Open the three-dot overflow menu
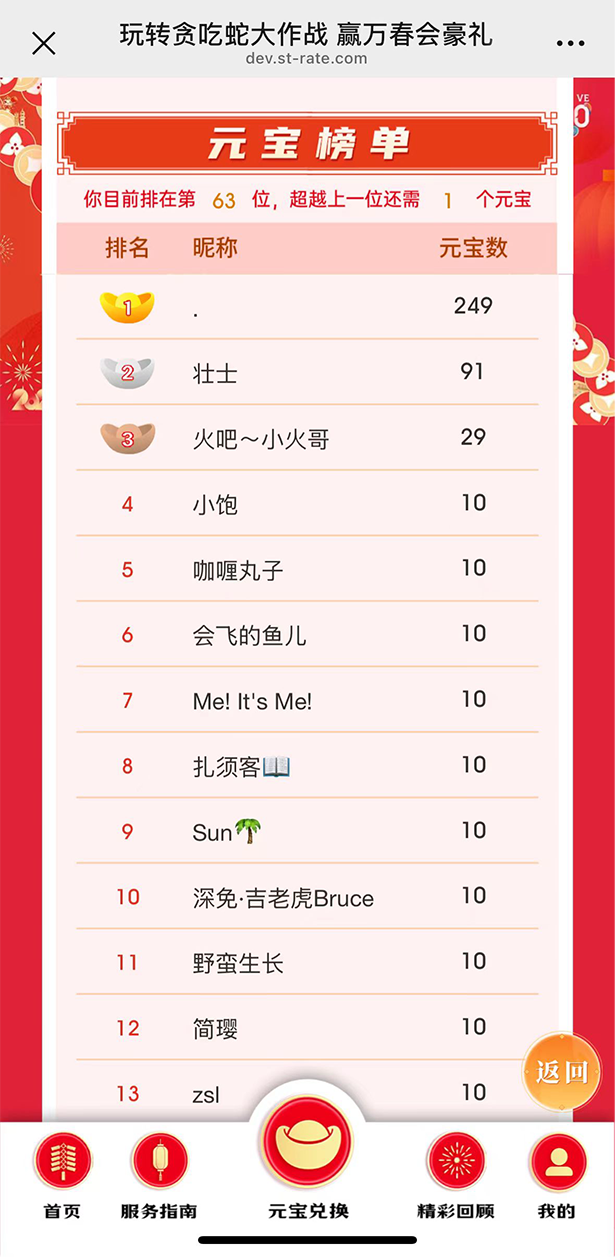The width and height of the screenshot is (615, 1257). click(x=570, y=43)
